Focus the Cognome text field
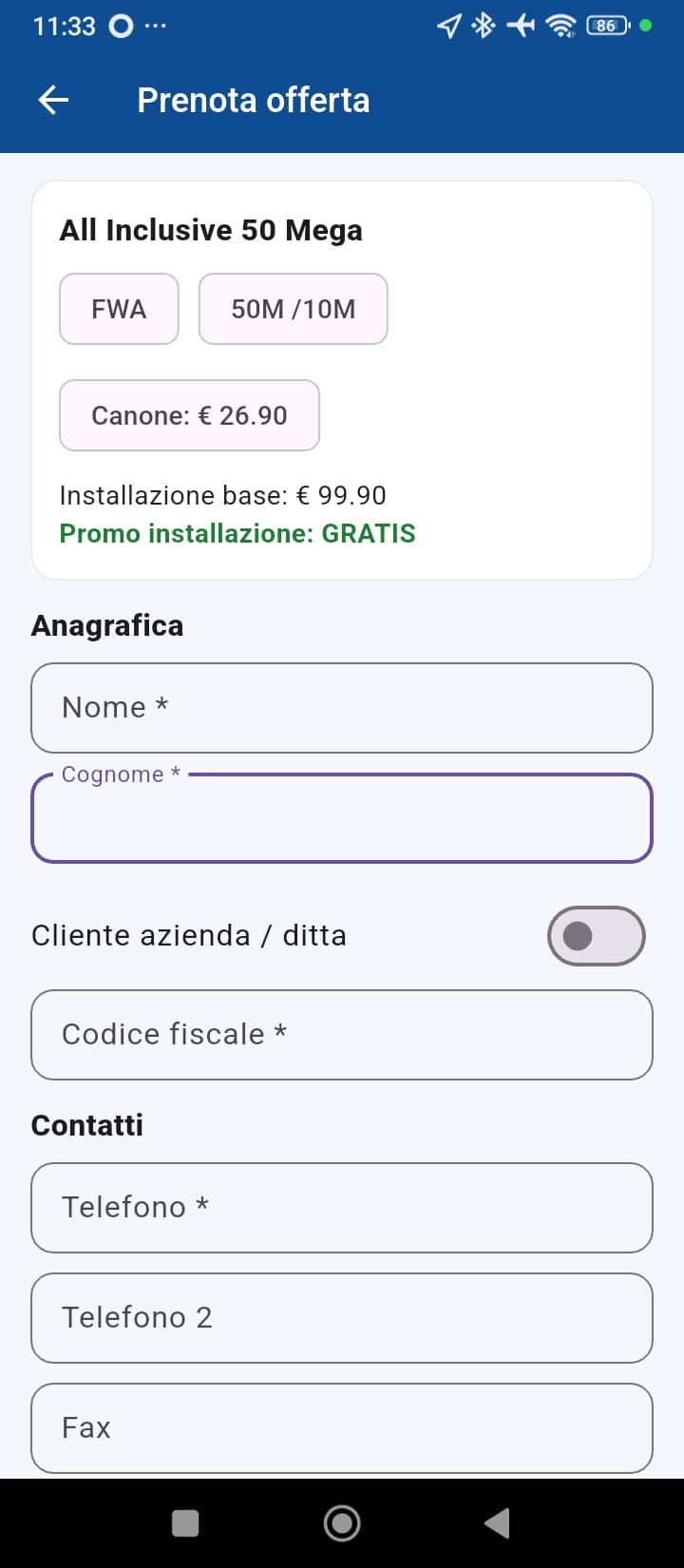The height and width of the screenshot is (1568, 684). pyautogui.click(x=342, y=819)
